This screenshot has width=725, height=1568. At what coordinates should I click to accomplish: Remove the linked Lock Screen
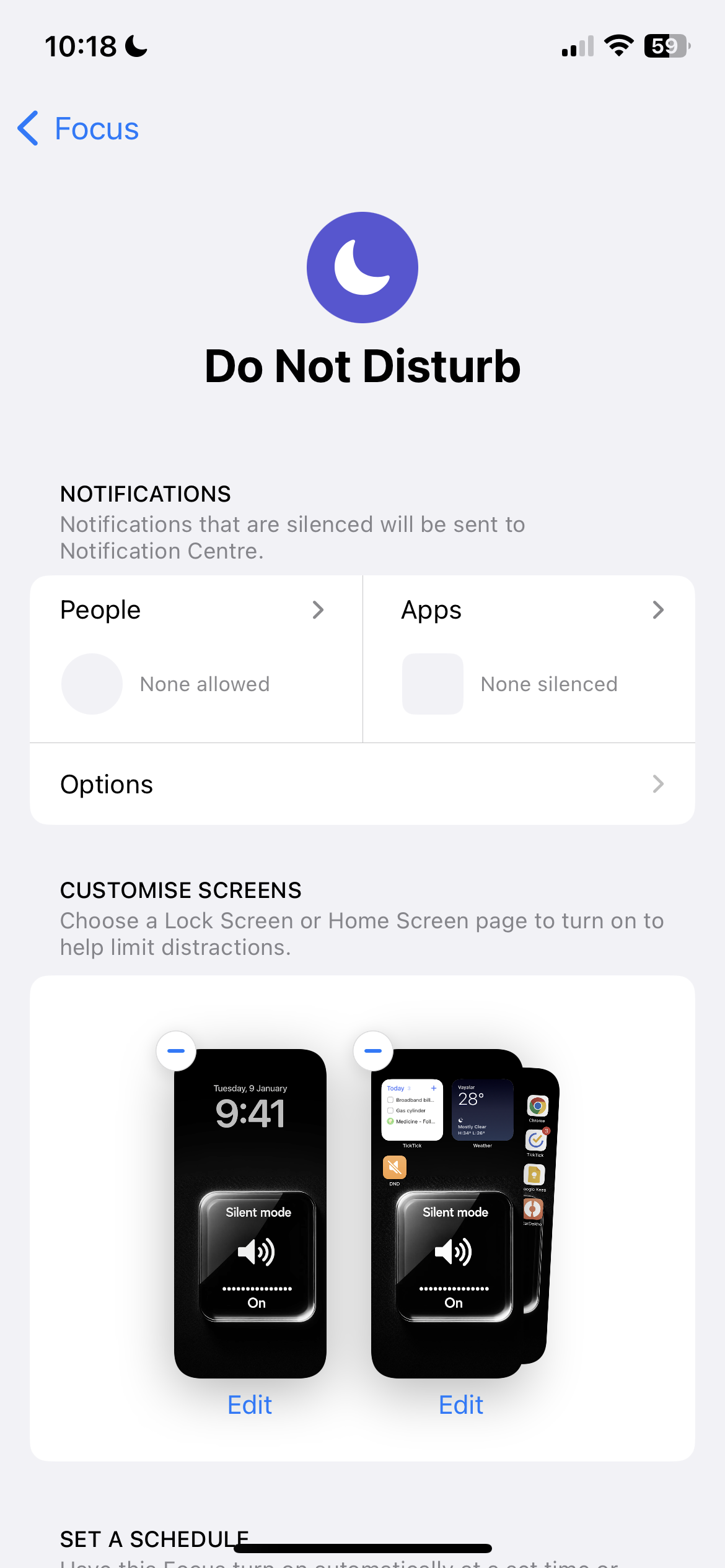177,1051
